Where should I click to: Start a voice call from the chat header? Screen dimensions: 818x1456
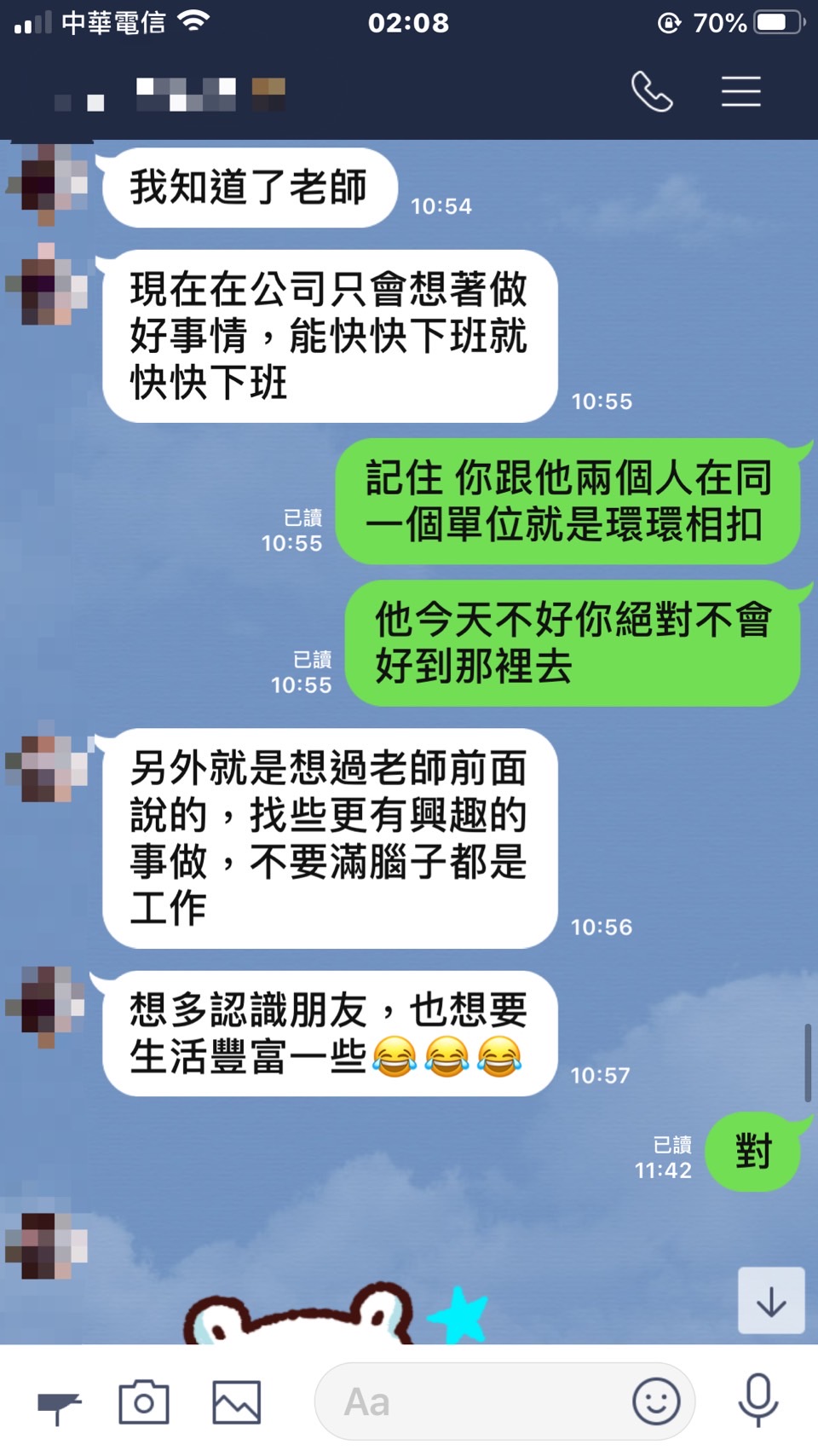click(652, 92)
